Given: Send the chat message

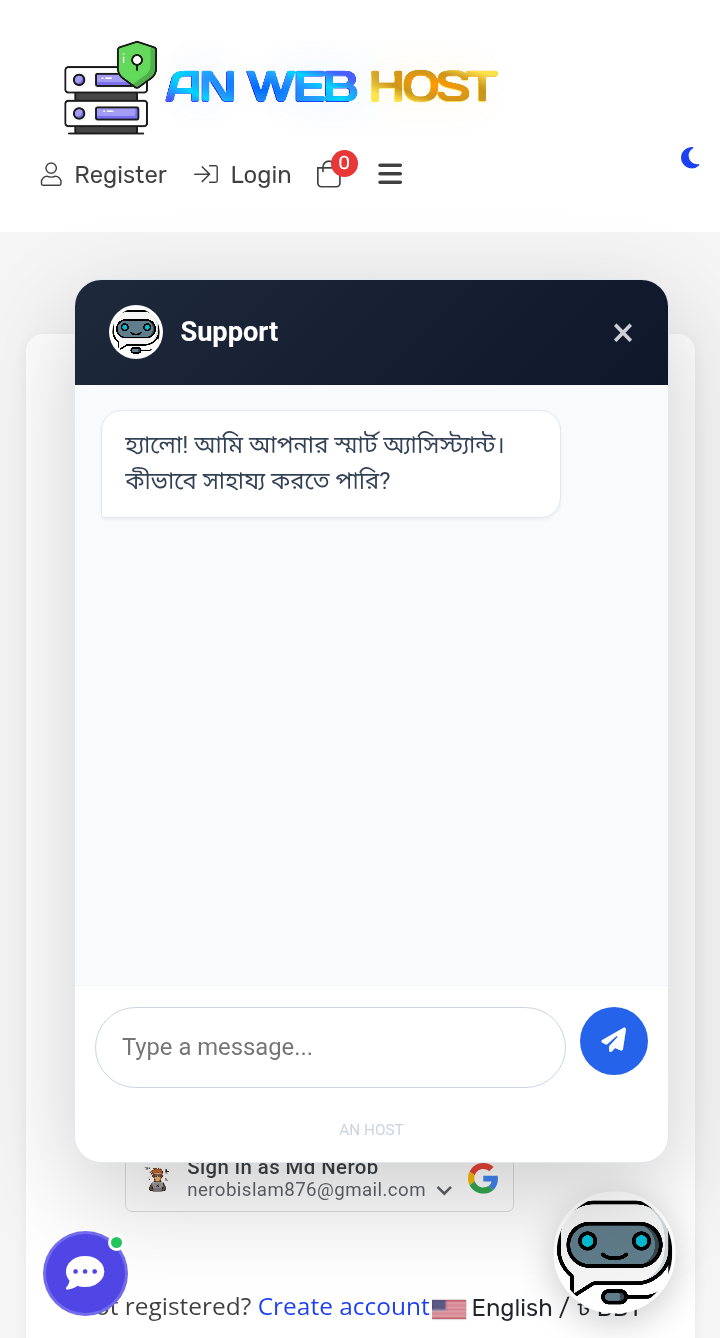Looking at the screenshot, I should click(x=614, y=1041).
